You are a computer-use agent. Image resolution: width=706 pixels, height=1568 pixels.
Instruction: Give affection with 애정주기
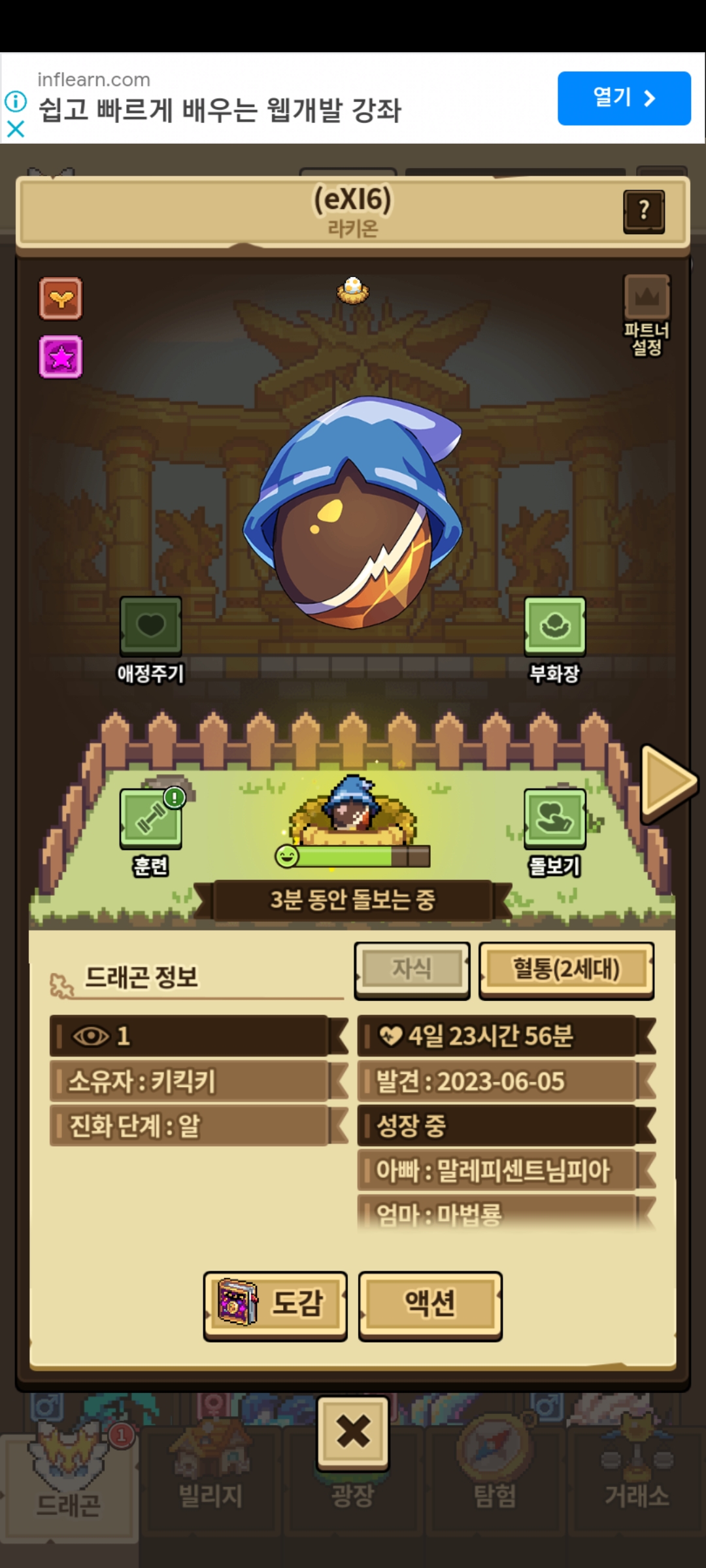coord(150,627)
